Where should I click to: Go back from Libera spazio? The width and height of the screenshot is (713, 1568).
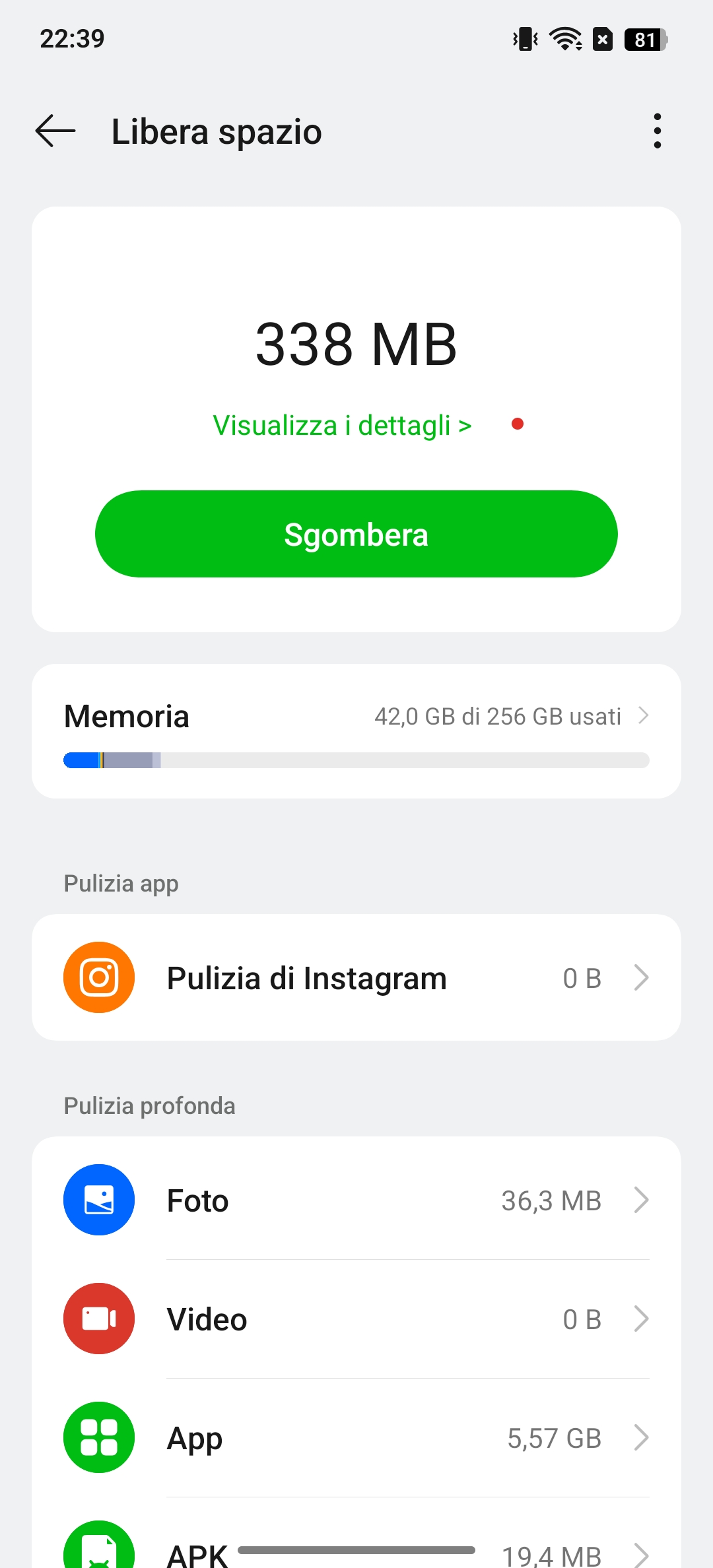point(55,131)
